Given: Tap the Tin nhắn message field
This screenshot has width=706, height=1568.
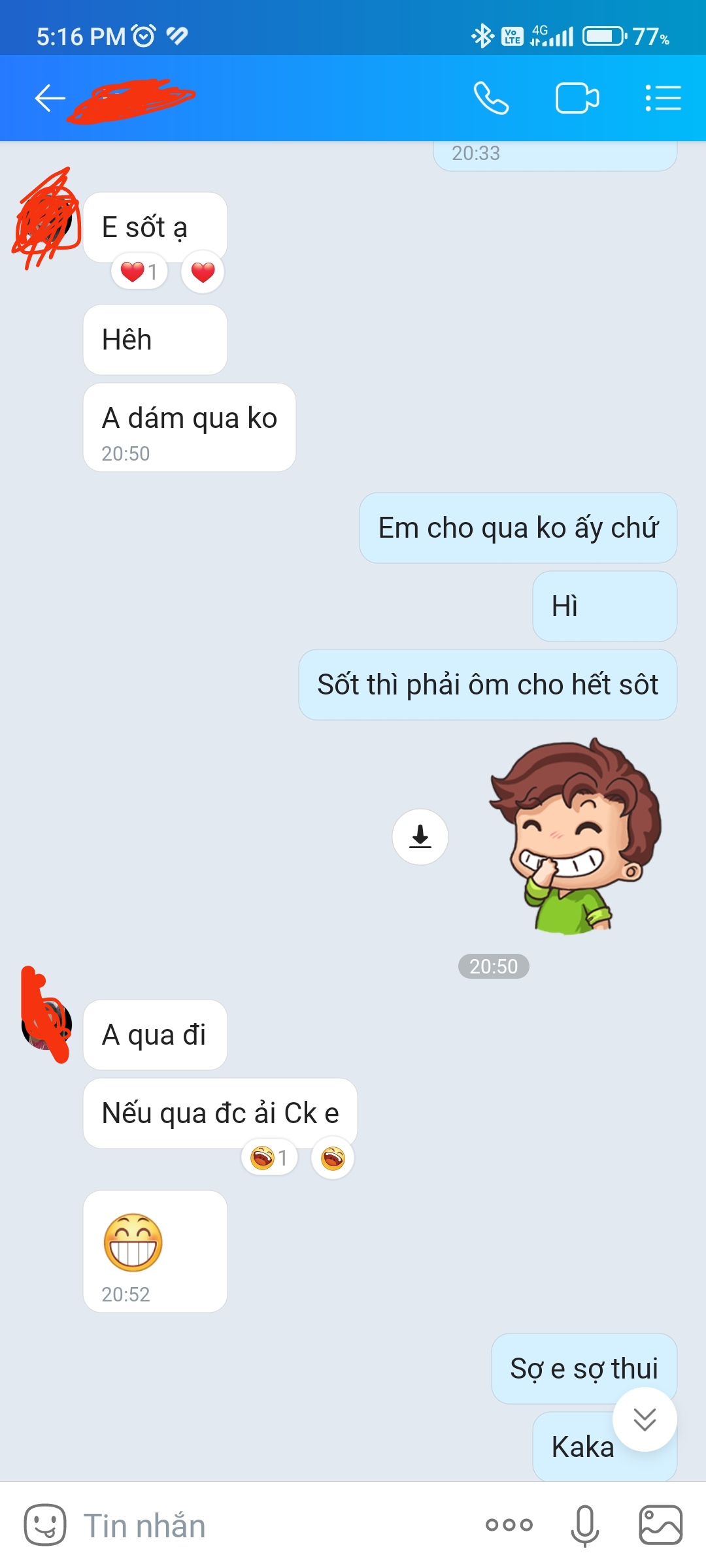Looking at the screenshot, I should (261, 1526).
